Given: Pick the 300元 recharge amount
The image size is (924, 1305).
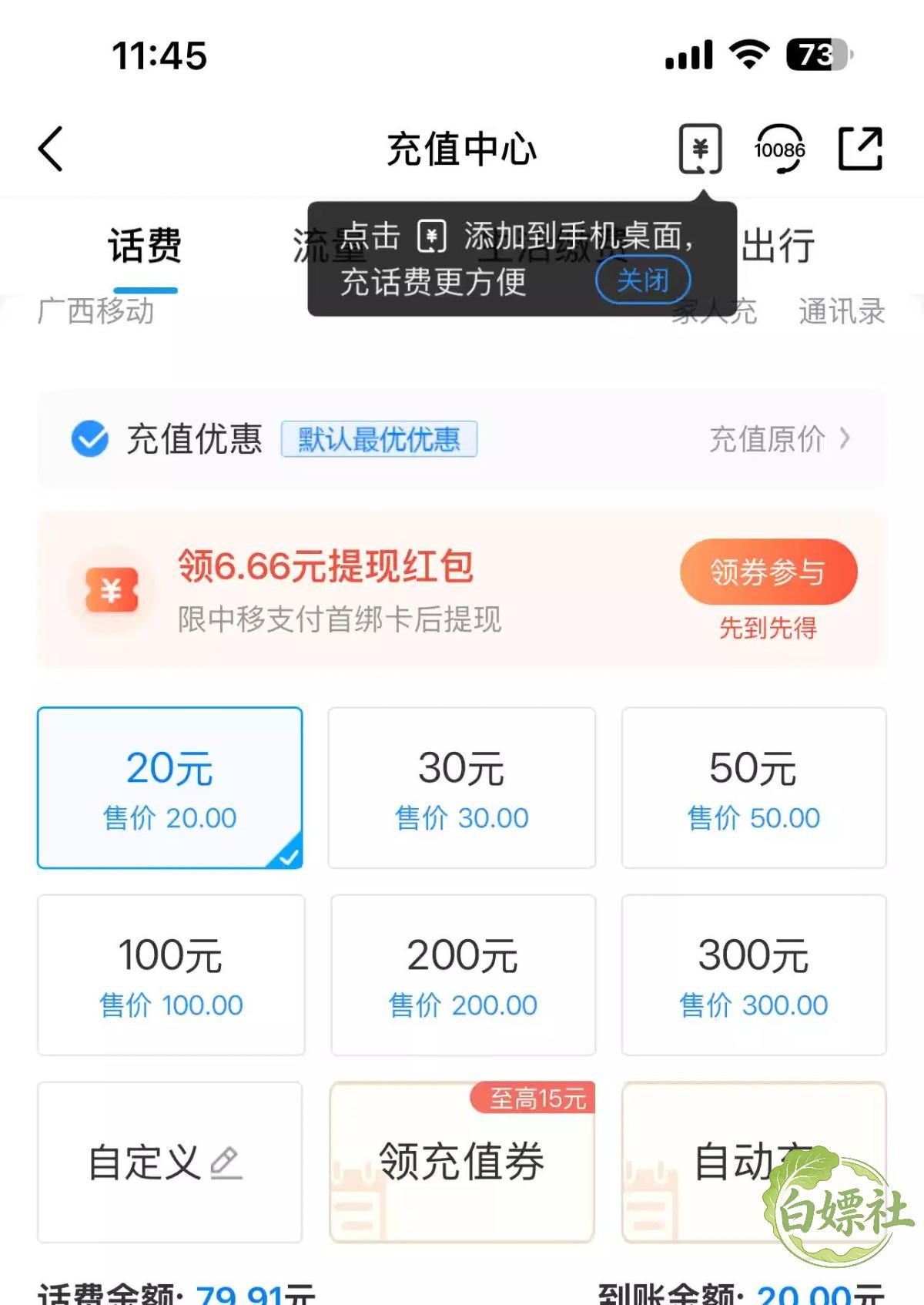Looking at the screenshot, I should click(x=754, y=975).
